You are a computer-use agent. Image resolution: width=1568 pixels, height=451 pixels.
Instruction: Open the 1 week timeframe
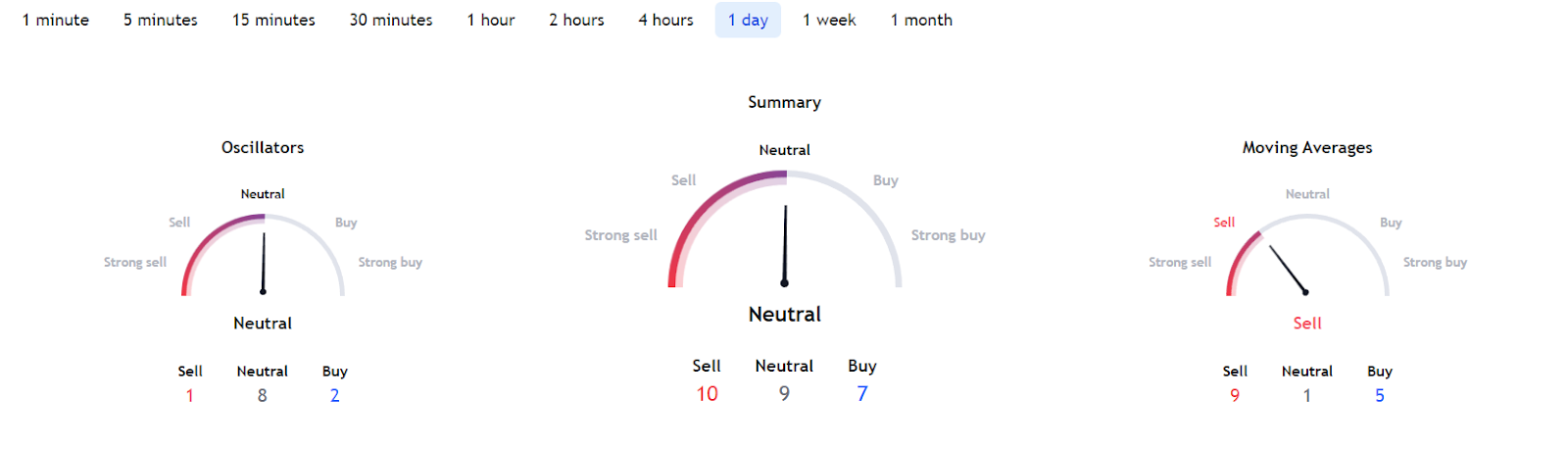tap(829, 20)
